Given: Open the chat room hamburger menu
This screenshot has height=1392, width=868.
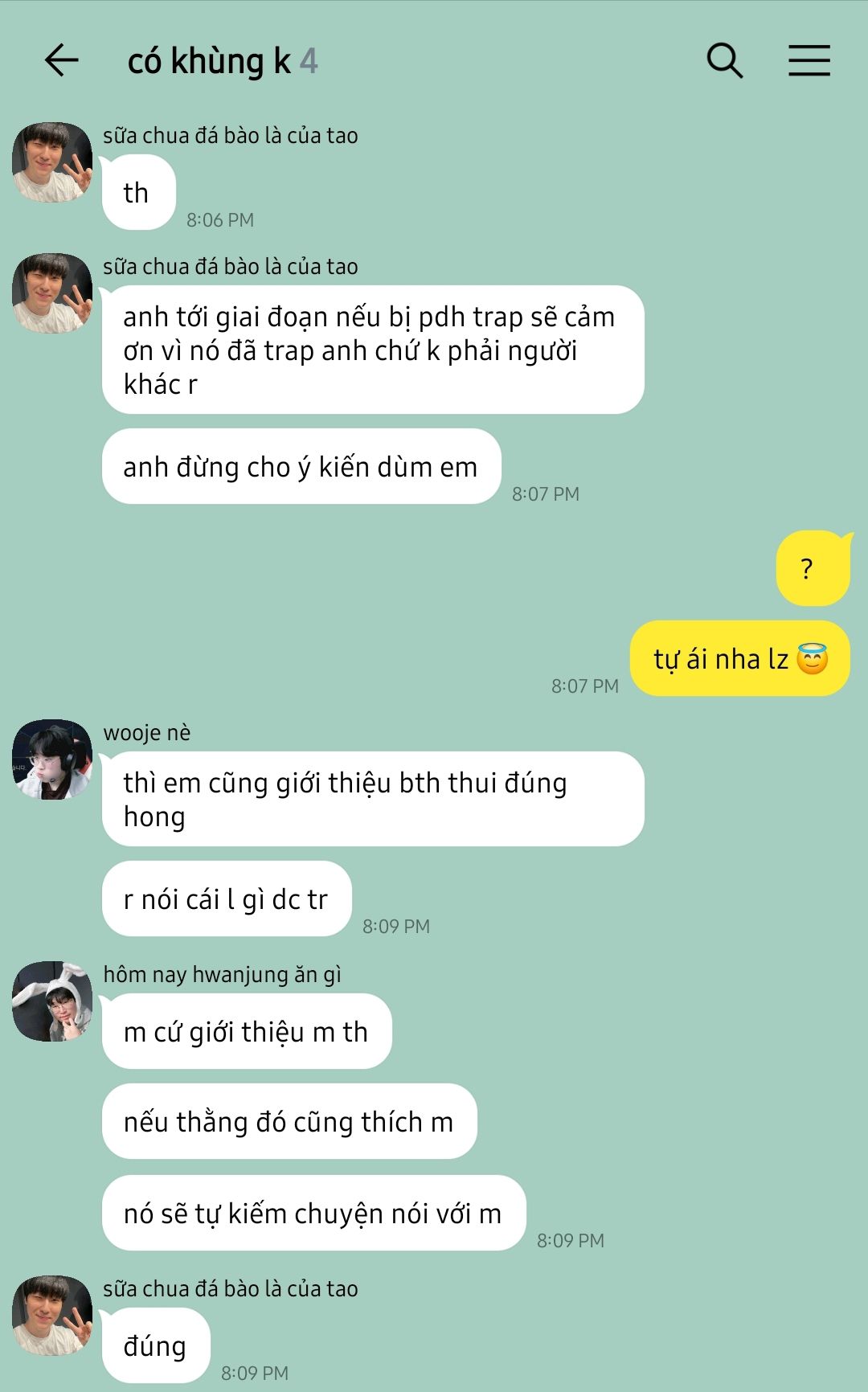Looking at the screenshot, I should (x=809, y=60).
